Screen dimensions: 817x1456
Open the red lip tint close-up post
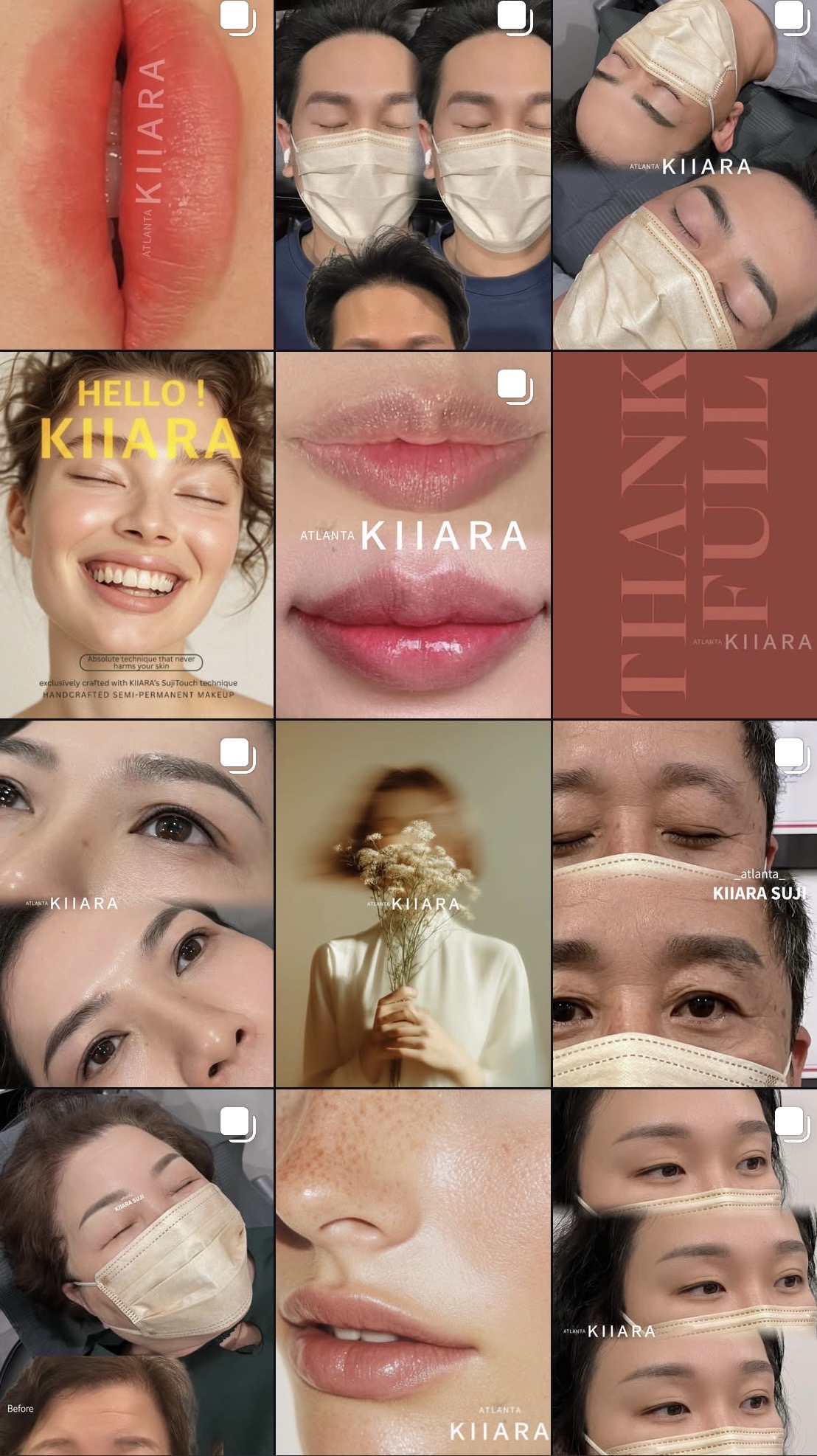136,174
